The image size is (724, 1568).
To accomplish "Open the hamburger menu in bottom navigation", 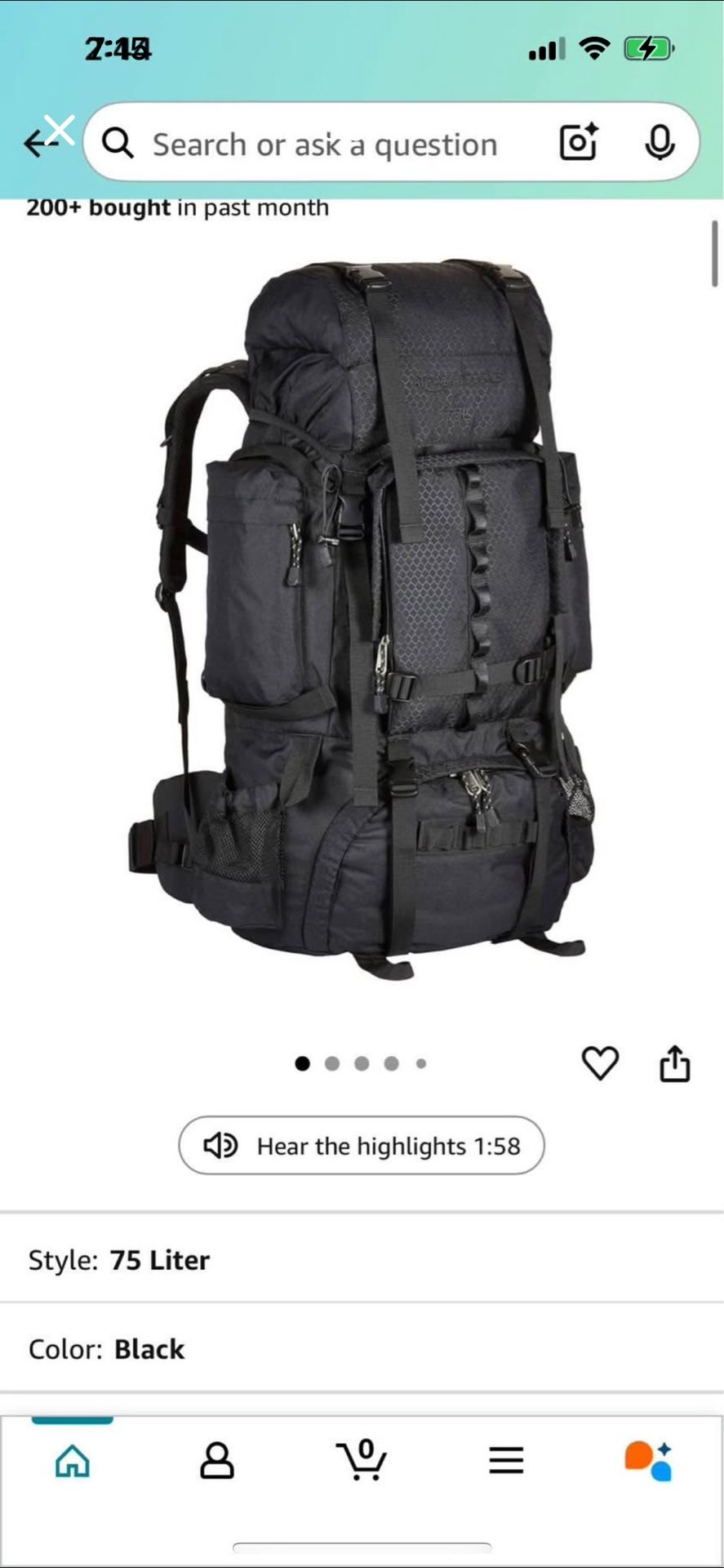I will [506, 1462].
